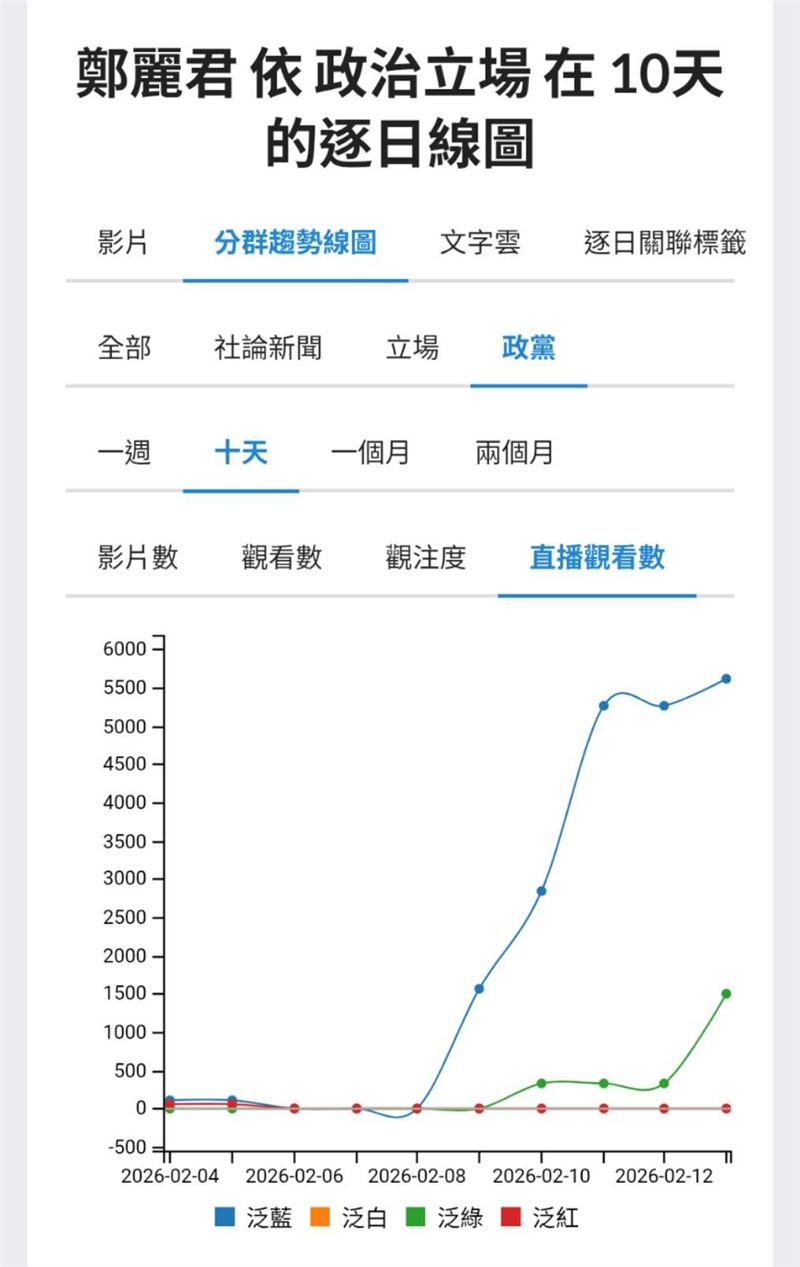Show 影片數 metric
The width and height of the screenshot is (800, 1267).
click(x=136, y=561)
